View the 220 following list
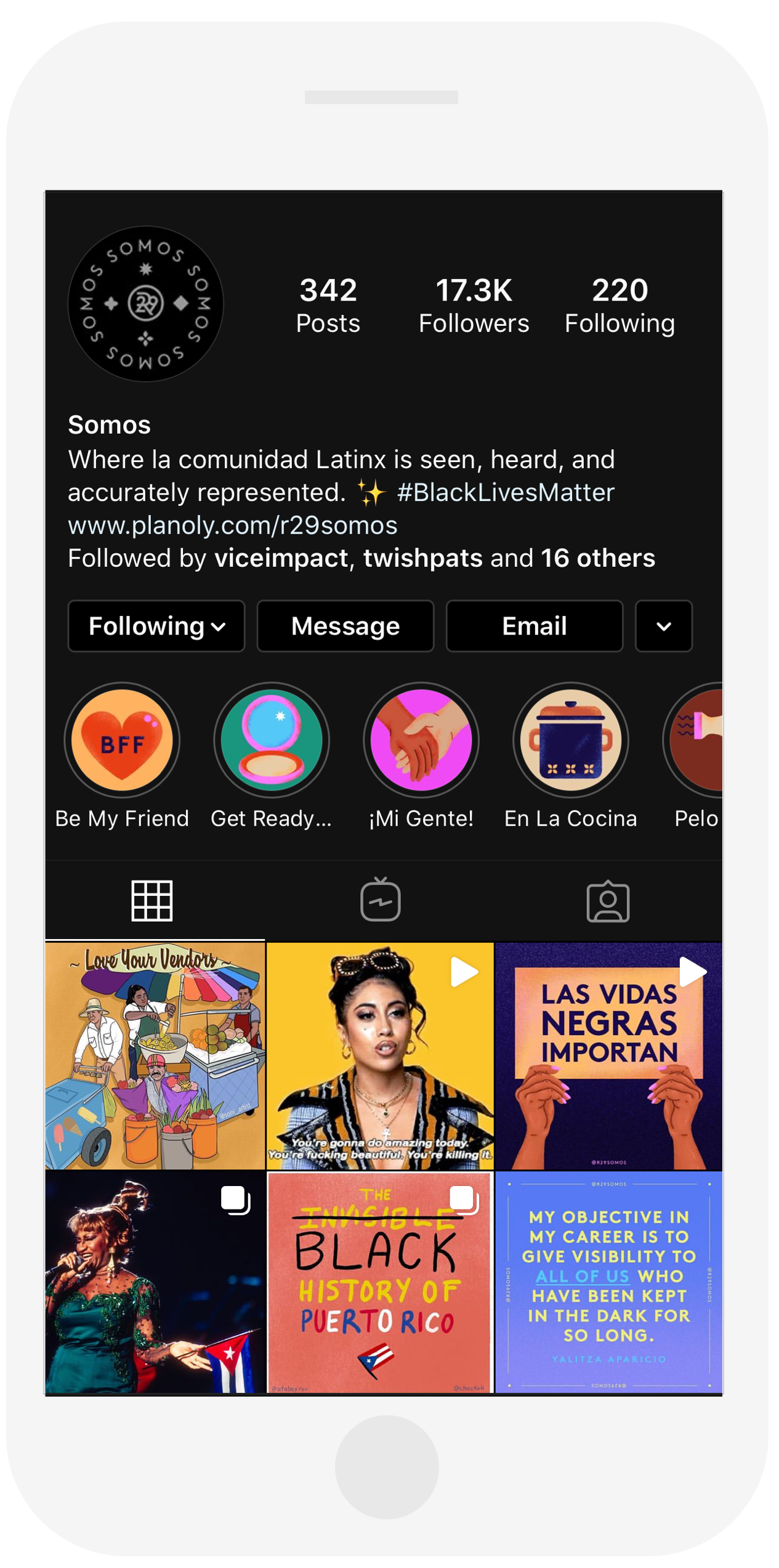779x1568 pixels. pos(620,306)
